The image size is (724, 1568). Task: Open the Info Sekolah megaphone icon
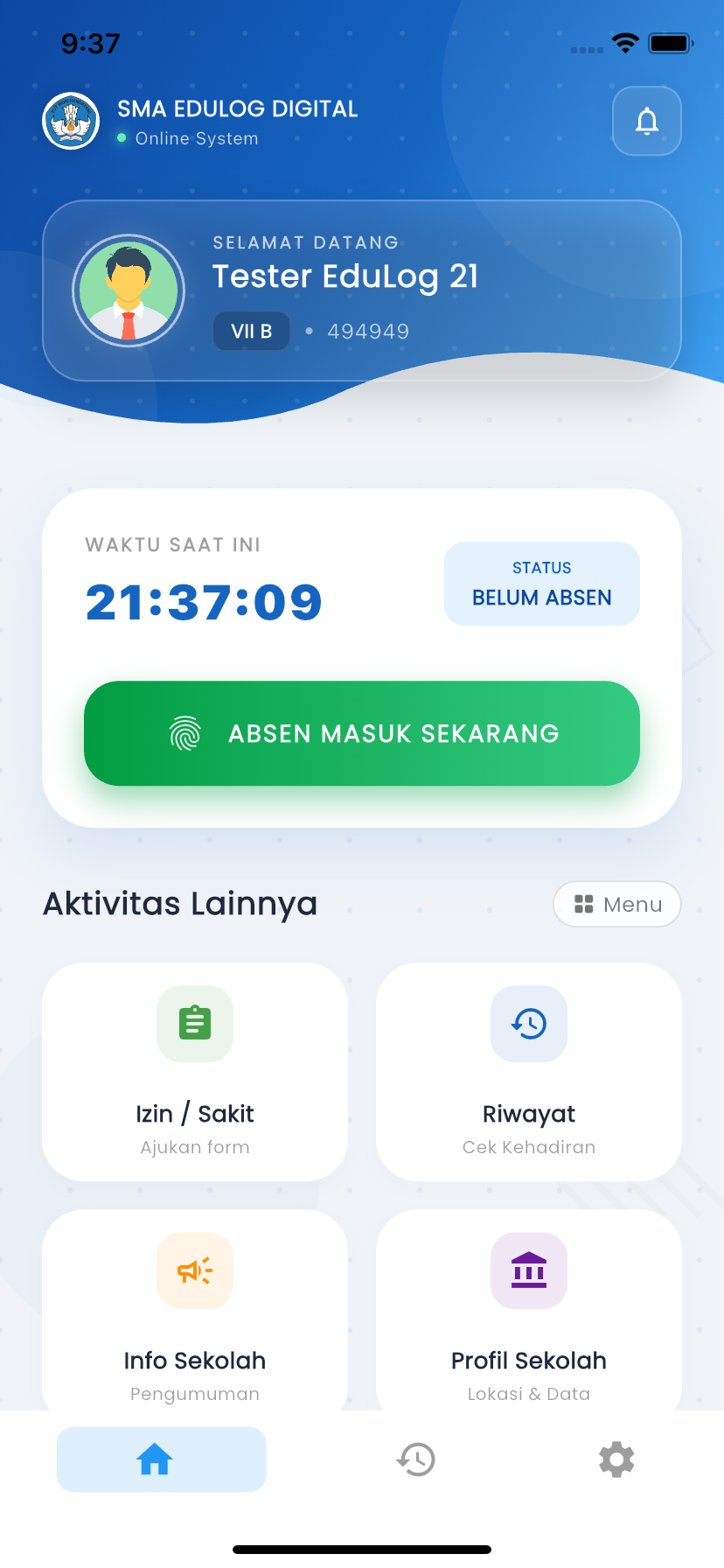[194, 1270]
